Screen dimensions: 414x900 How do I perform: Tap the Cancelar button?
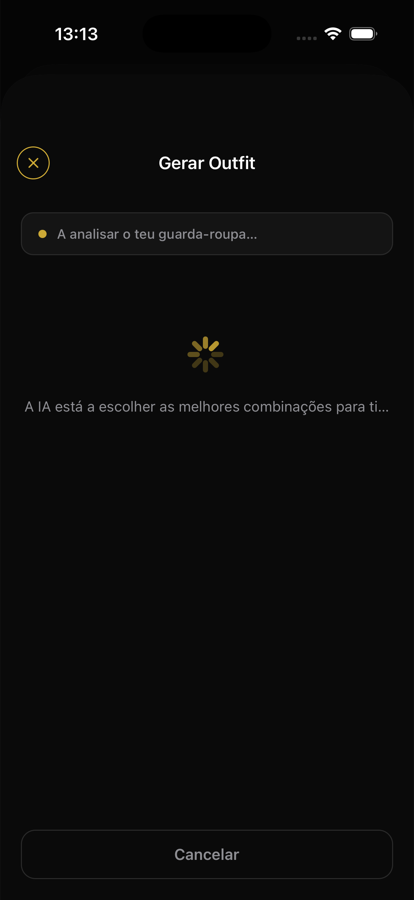point(207,854)
